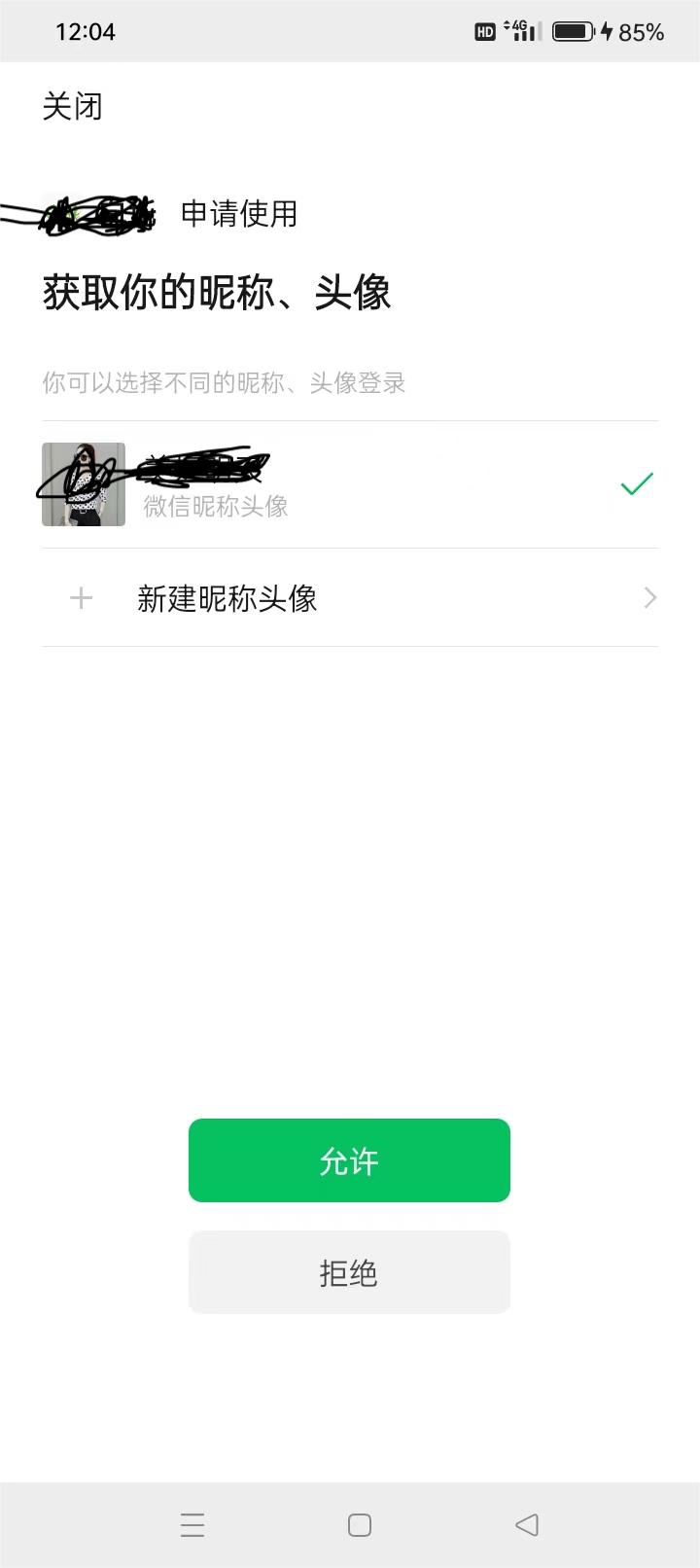
Task: Go to the home screen
Action: [360, 1524]
